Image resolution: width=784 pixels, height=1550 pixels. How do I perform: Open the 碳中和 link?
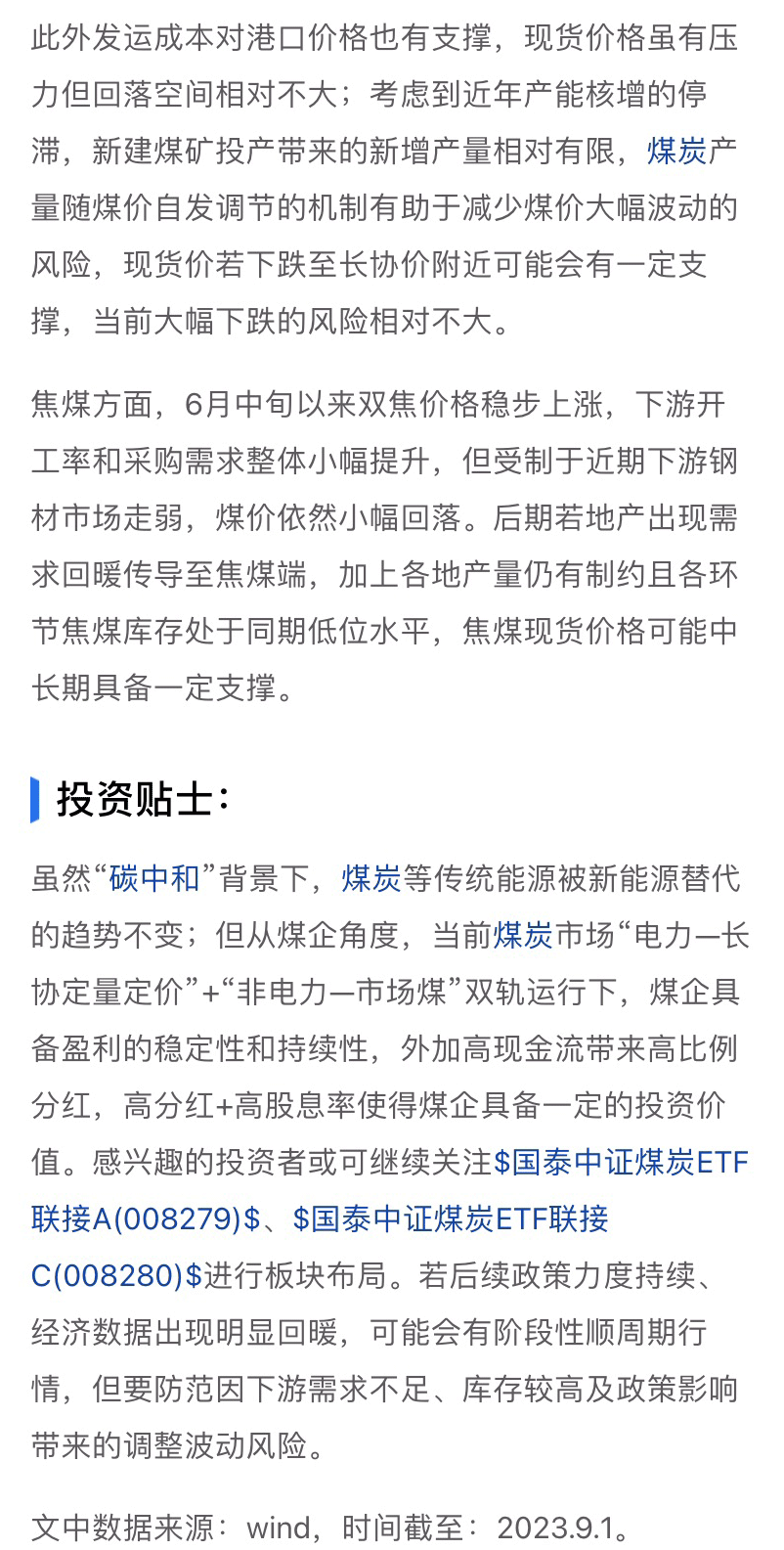tap(154, 878)
